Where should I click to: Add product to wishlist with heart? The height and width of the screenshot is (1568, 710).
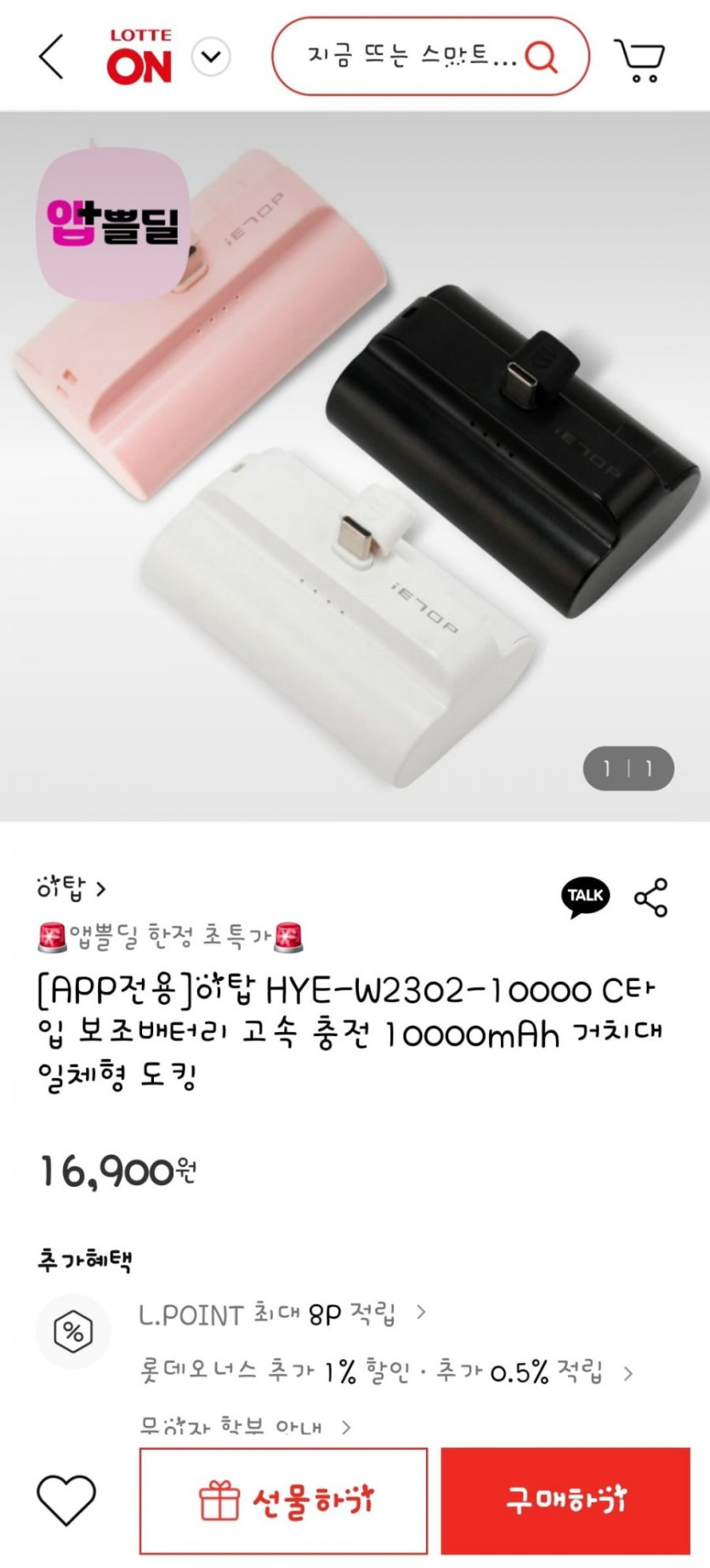pyautogui.click(x=66, y=1500)
